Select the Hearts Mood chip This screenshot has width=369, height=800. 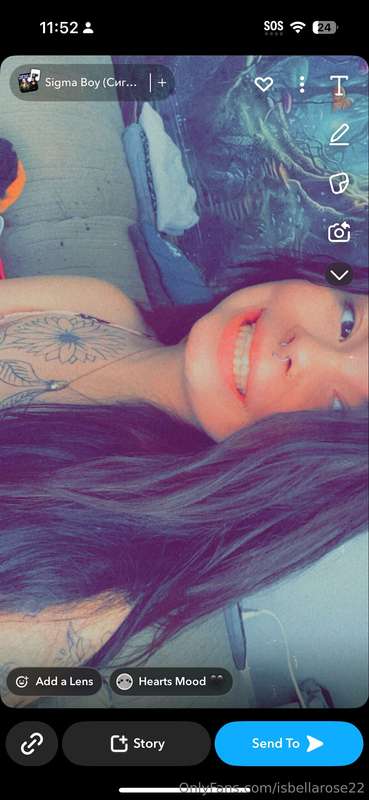coord(171,681)
